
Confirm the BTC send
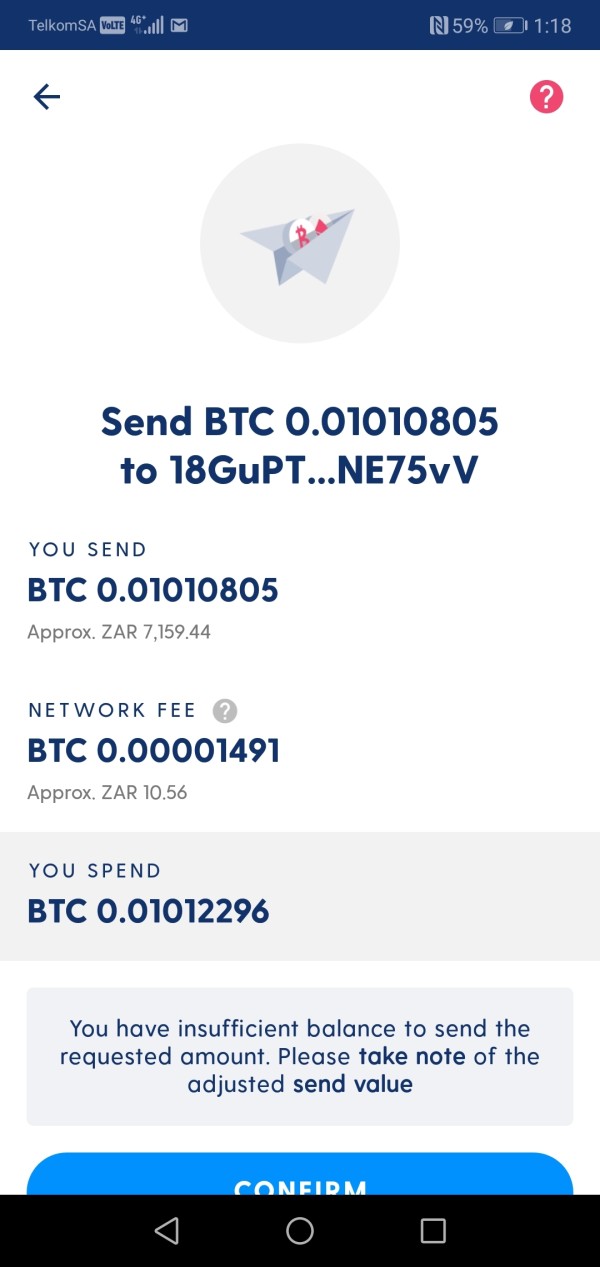300,1174
